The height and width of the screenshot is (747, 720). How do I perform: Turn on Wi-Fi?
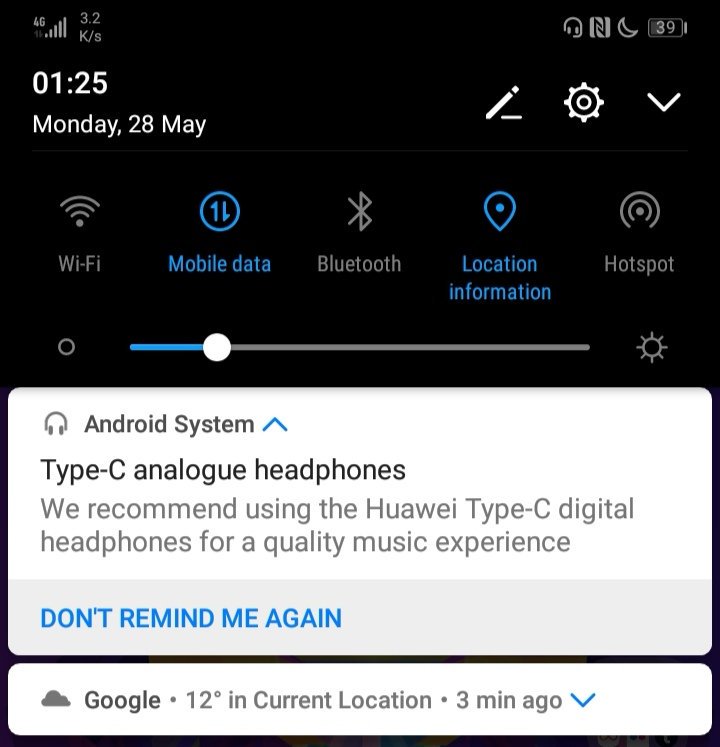coord(80,213)
